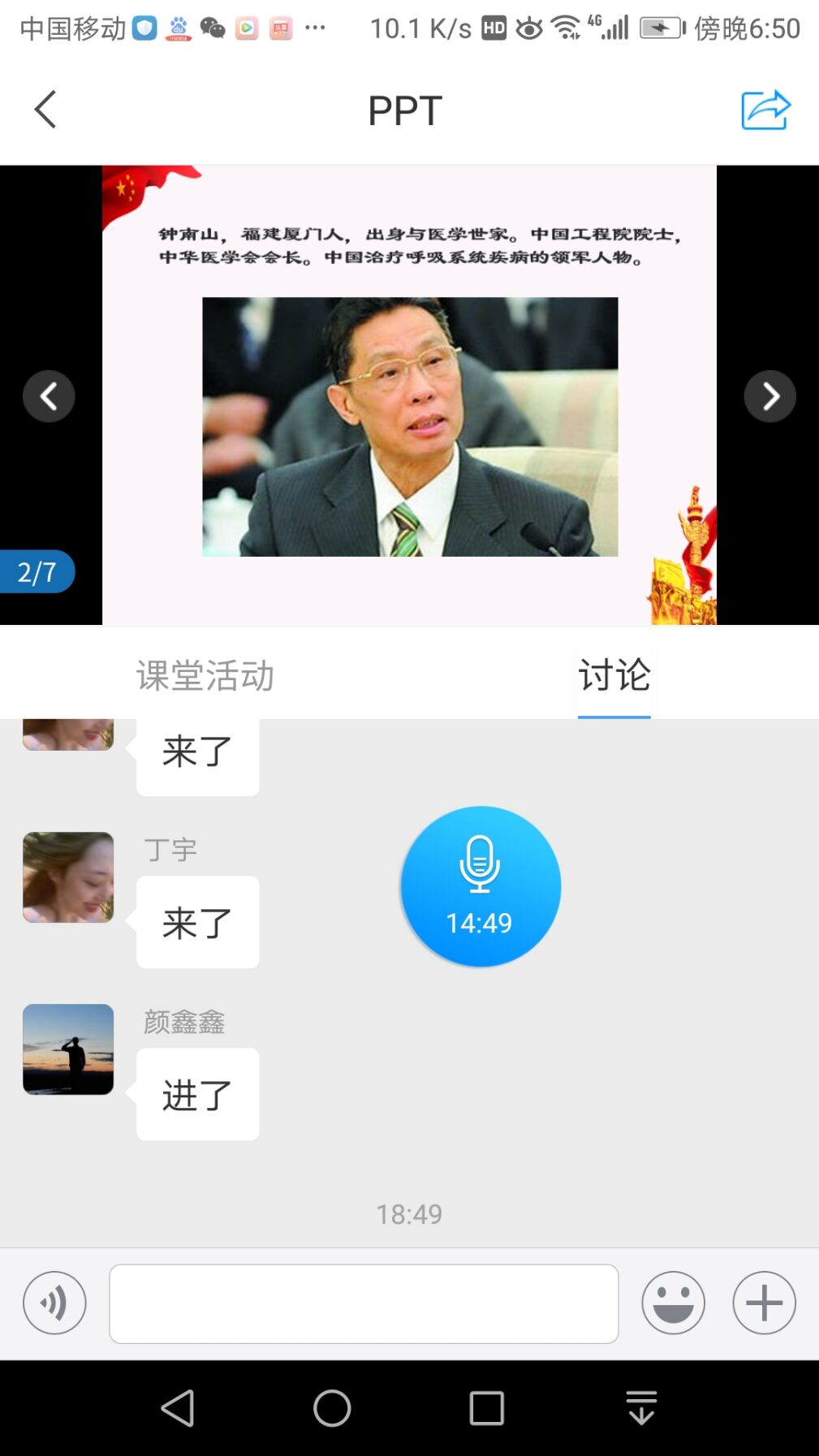
Task: Open 颜鑫鑫's profile avatar
Action: [x=68, y=1049]
